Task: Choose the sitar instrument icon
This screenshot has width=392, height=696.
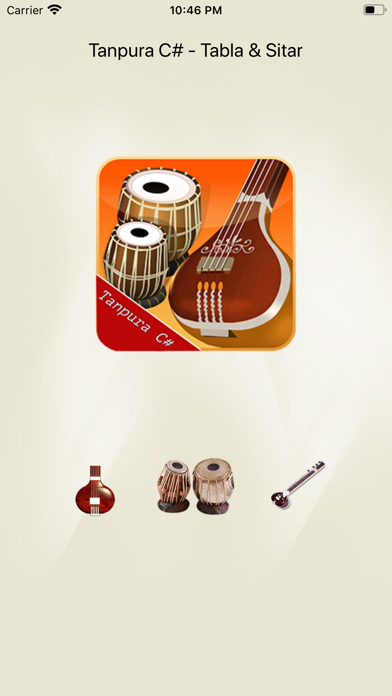Action: pyautogui.click(x=298, y=485)
